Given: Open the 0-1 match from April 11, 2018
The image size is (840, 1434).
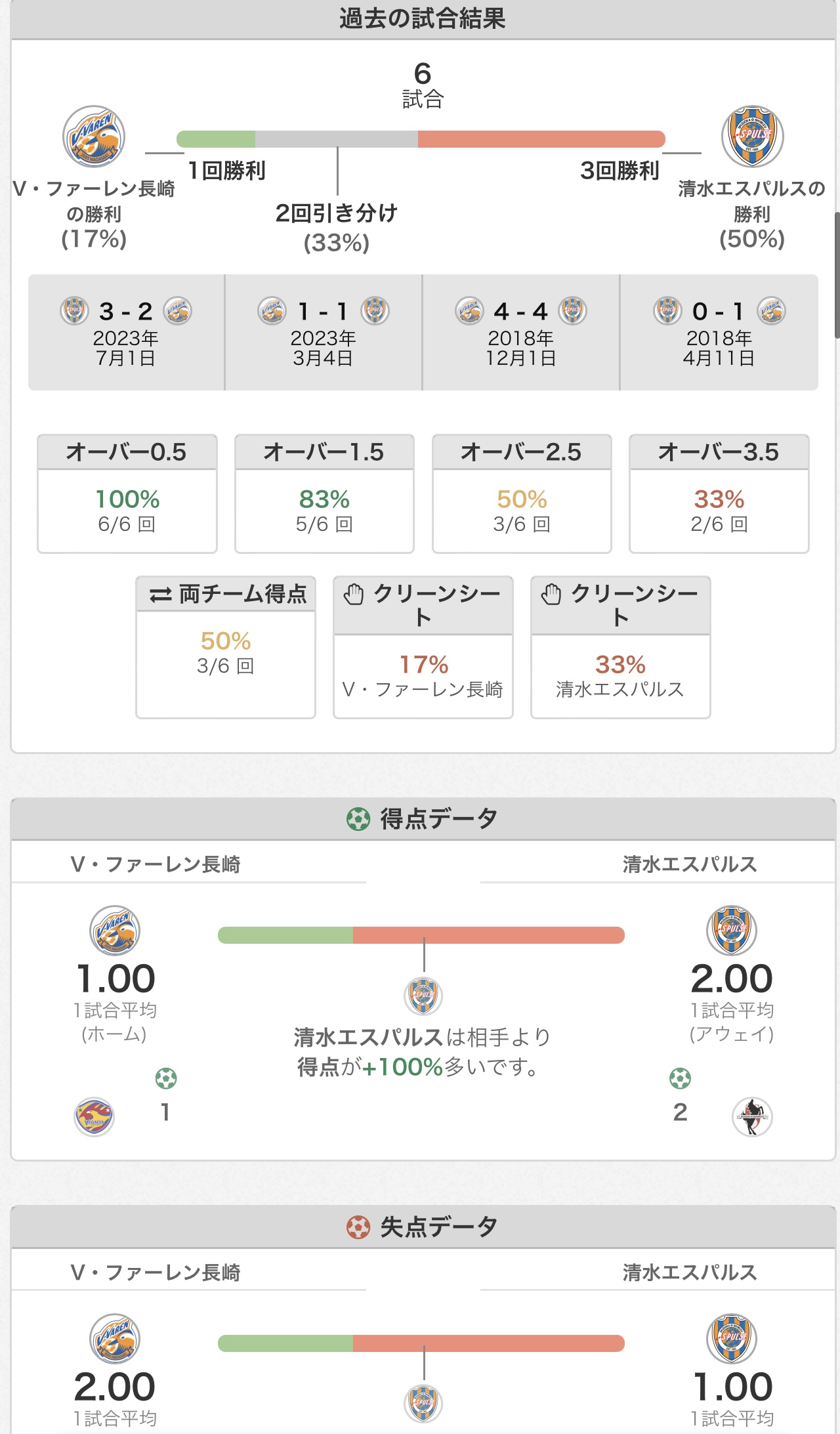Looking at the screenshot, I should click(719, 332).
